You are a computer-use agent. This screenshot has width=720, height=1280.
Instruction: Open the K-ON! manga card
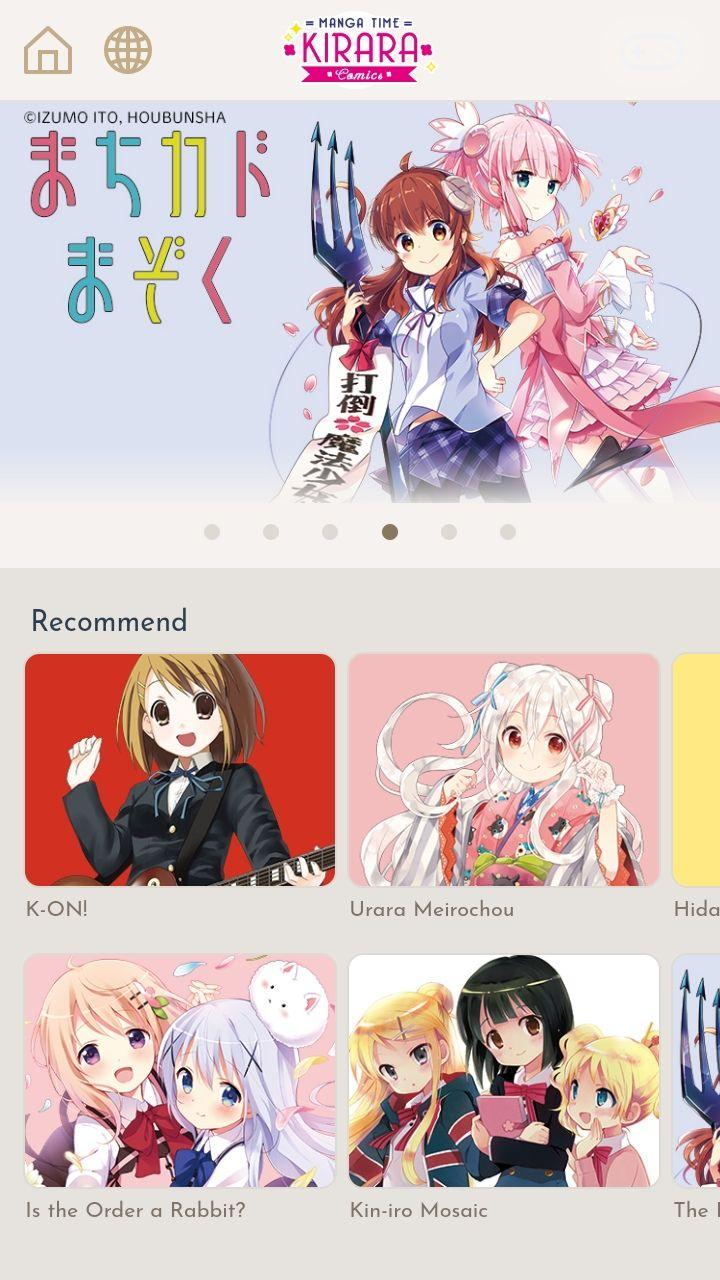[180, 770]
